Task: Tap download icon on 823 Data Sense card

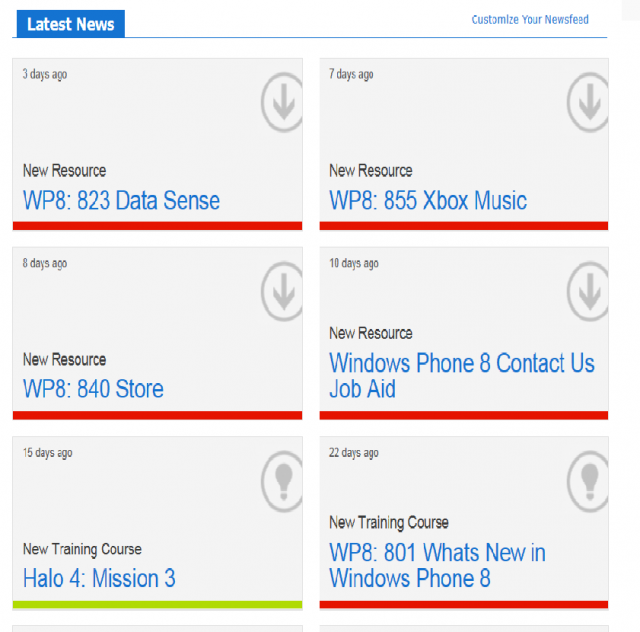Action: click(282, 102)
